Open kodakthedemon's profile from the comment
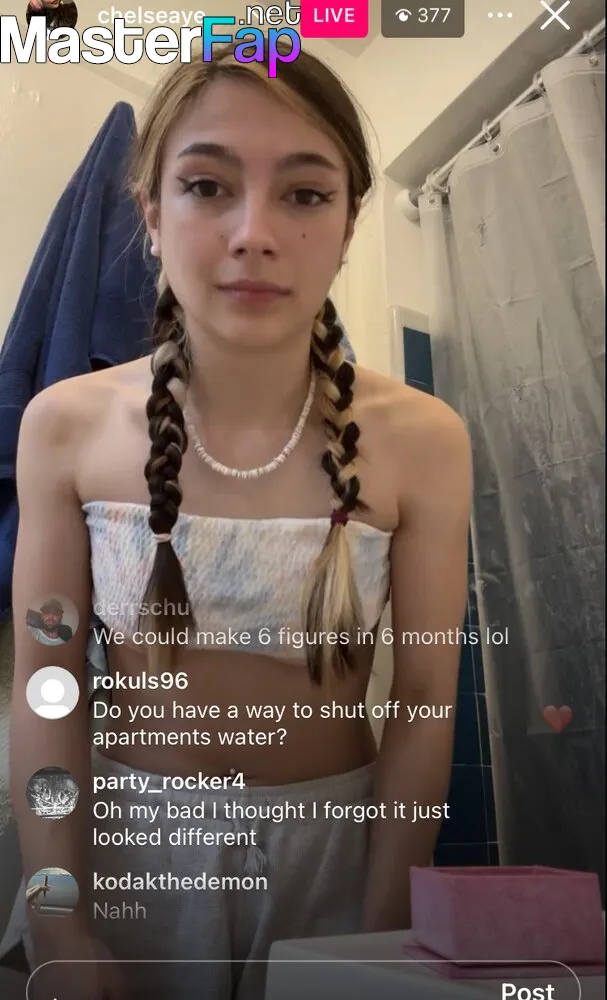 [x=180, y=882]
